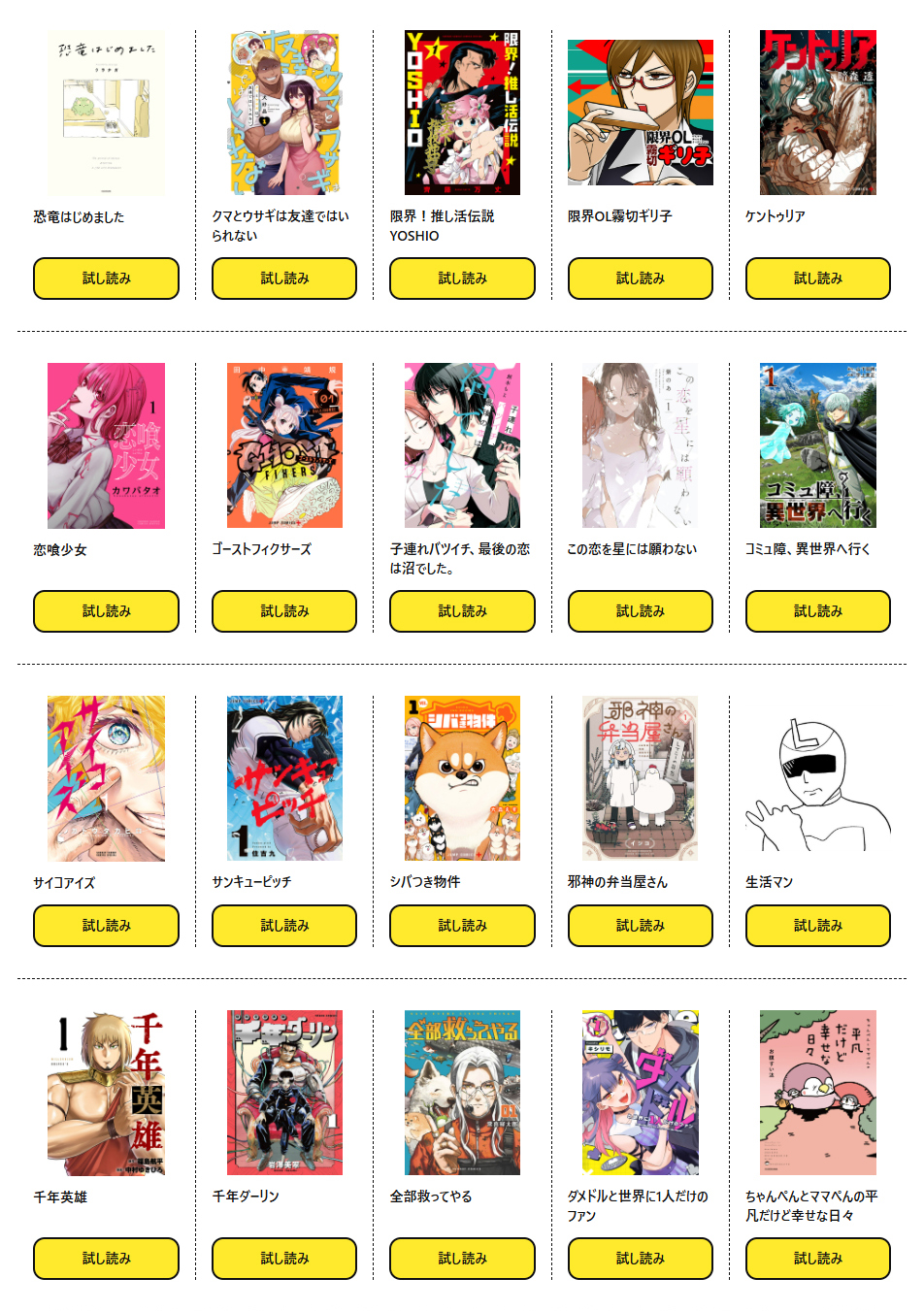The image size is (924, 1311).
Task: Open the 限界！推し活伝説 YOSHIO cover
Action: 462,113
